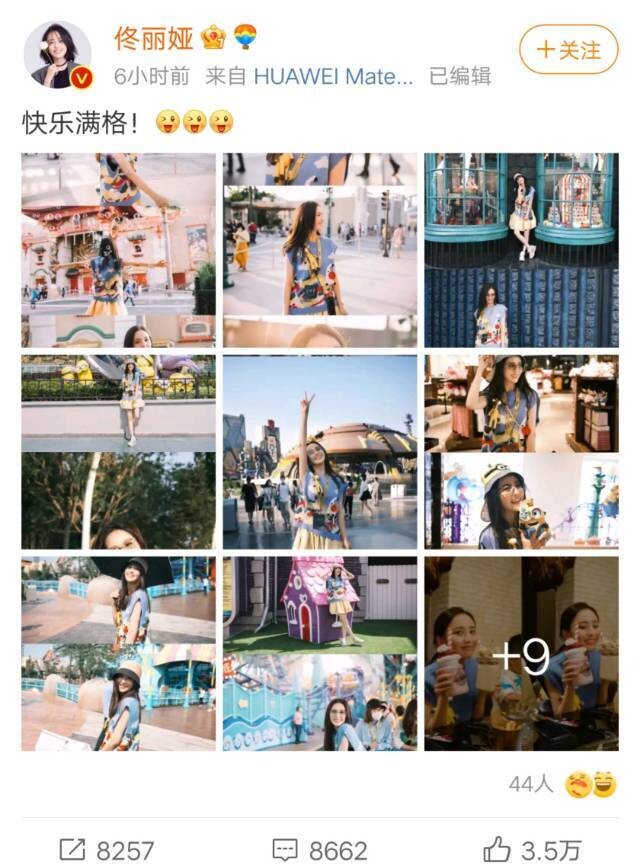
Task: Open the 佟丽娅 username link
Action: pyautogui.click(x=154, y=38)
